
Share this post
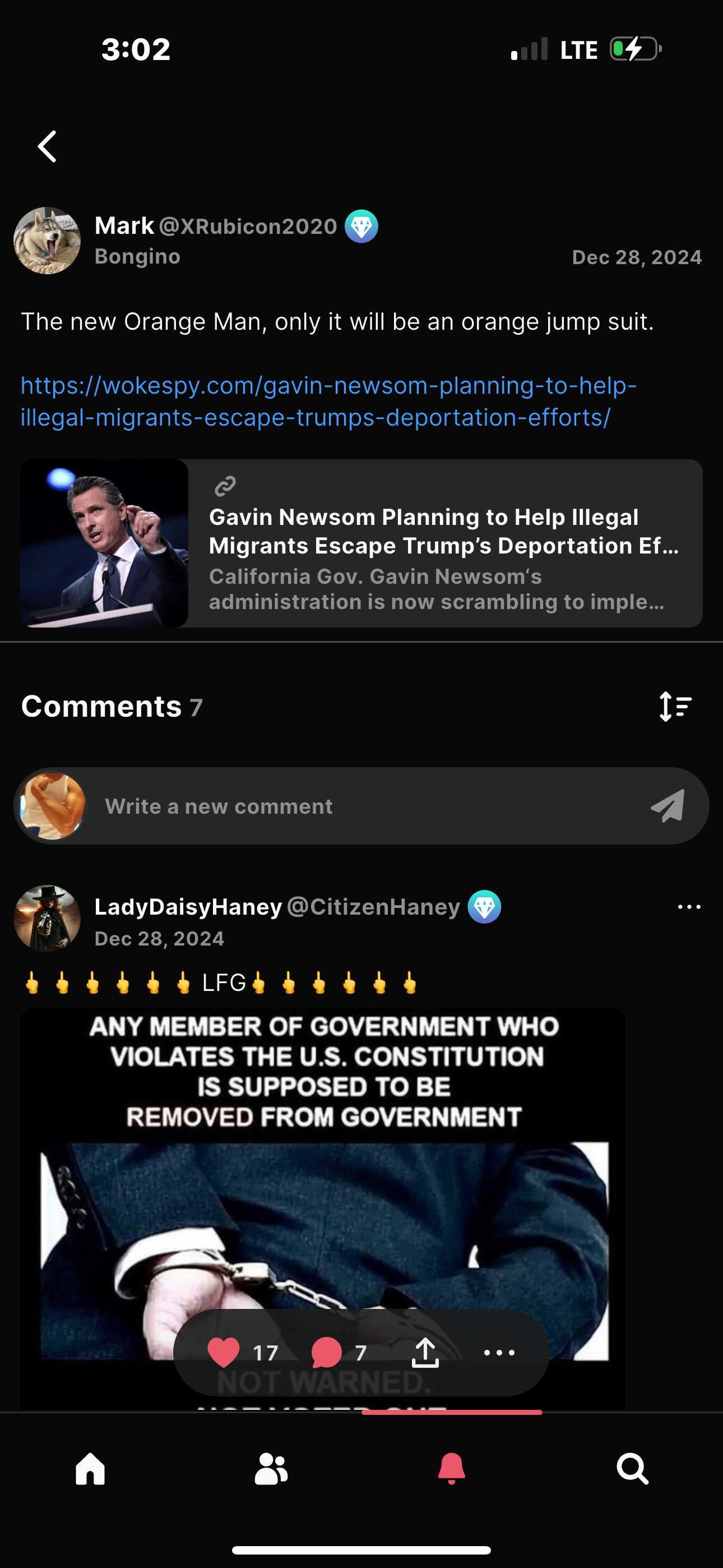[425, 1353]
